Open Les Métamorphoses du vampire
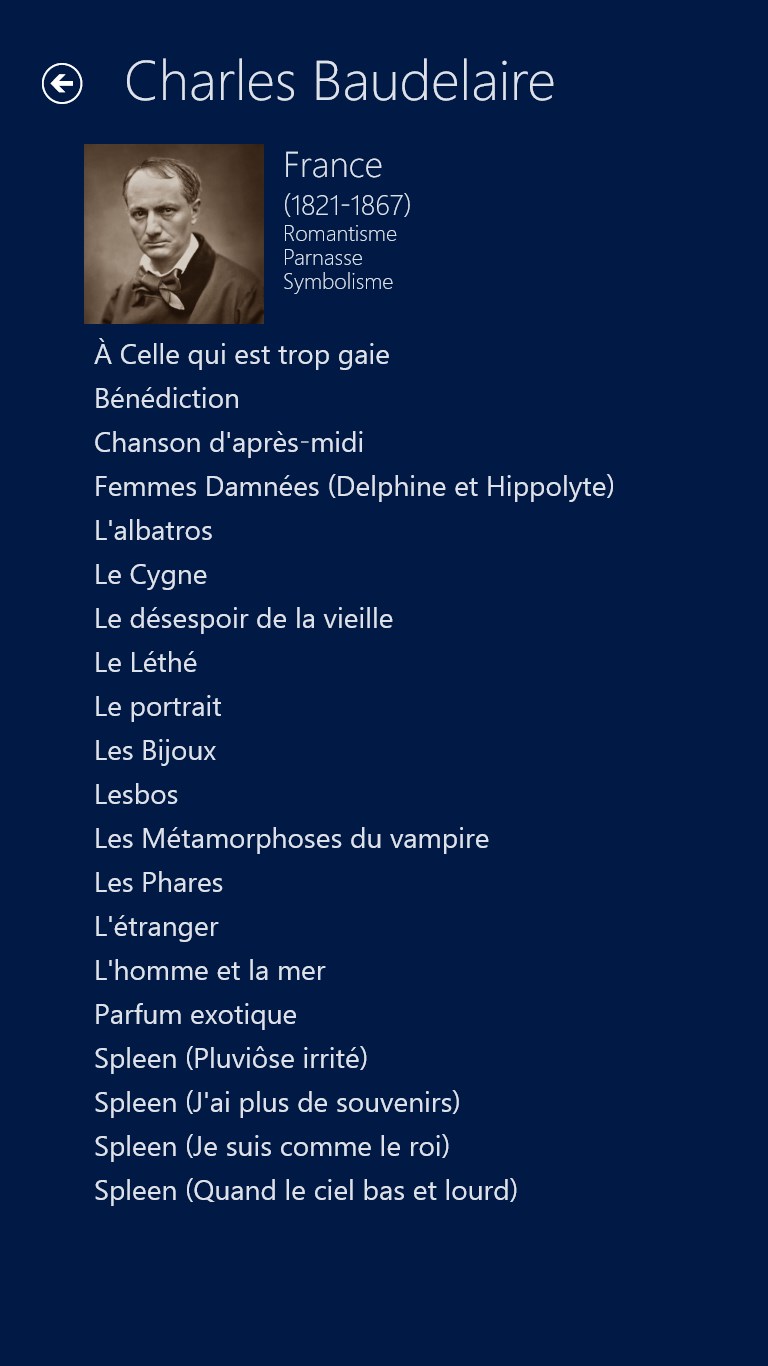 tap(291, 839)
